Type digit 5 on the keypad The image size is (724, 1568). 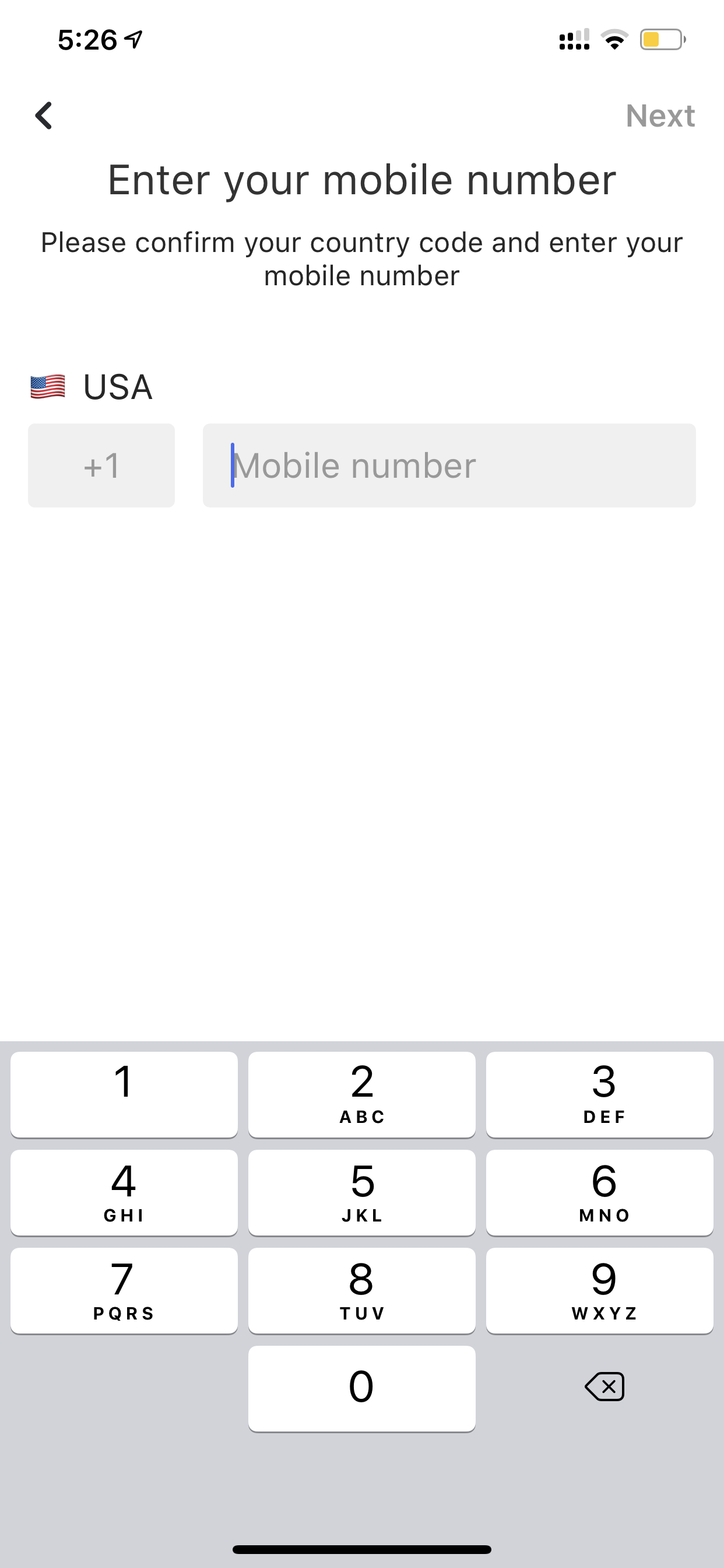362,1192
